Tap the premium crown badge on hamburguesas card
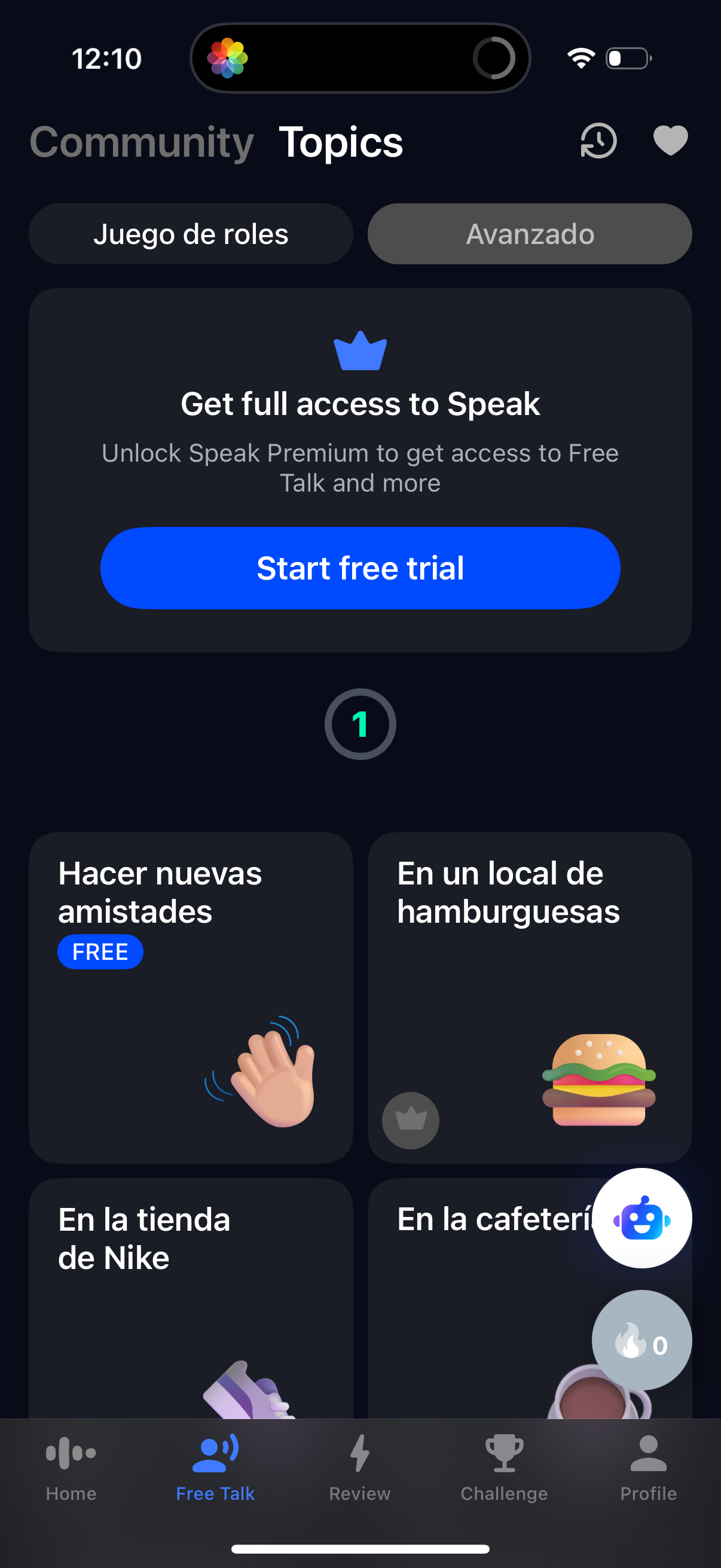This screenshot has width=721, height=1568. 411,1121
